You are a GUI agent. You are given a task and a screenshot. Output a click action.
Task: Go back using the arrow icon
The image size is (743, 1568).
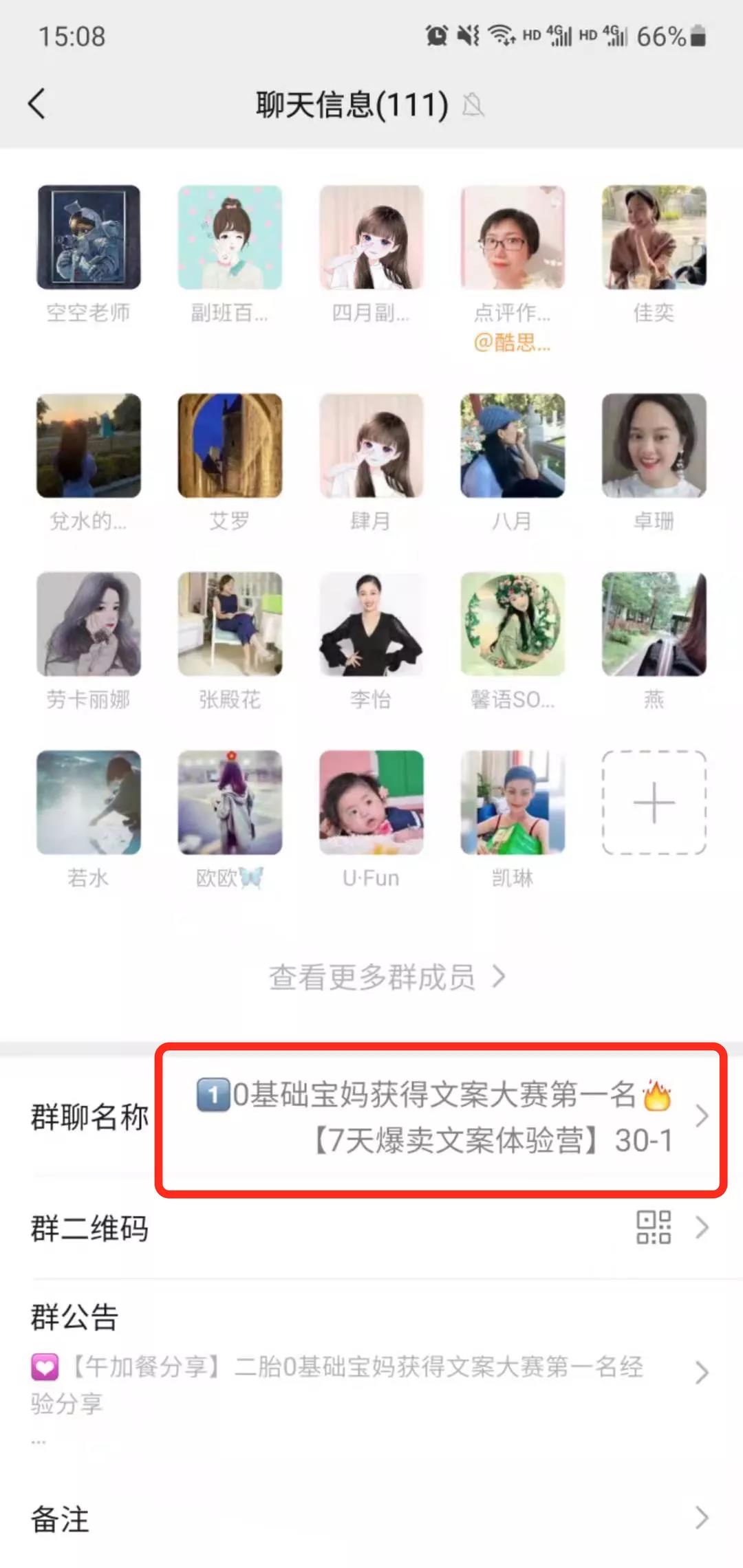point(37,105)
